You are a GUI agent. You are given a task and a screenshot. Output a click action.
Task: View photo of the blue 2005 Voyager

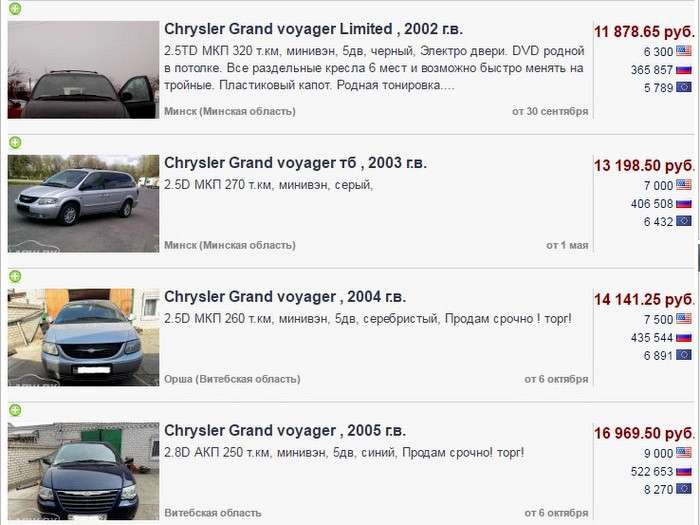[x=83, y=471]
